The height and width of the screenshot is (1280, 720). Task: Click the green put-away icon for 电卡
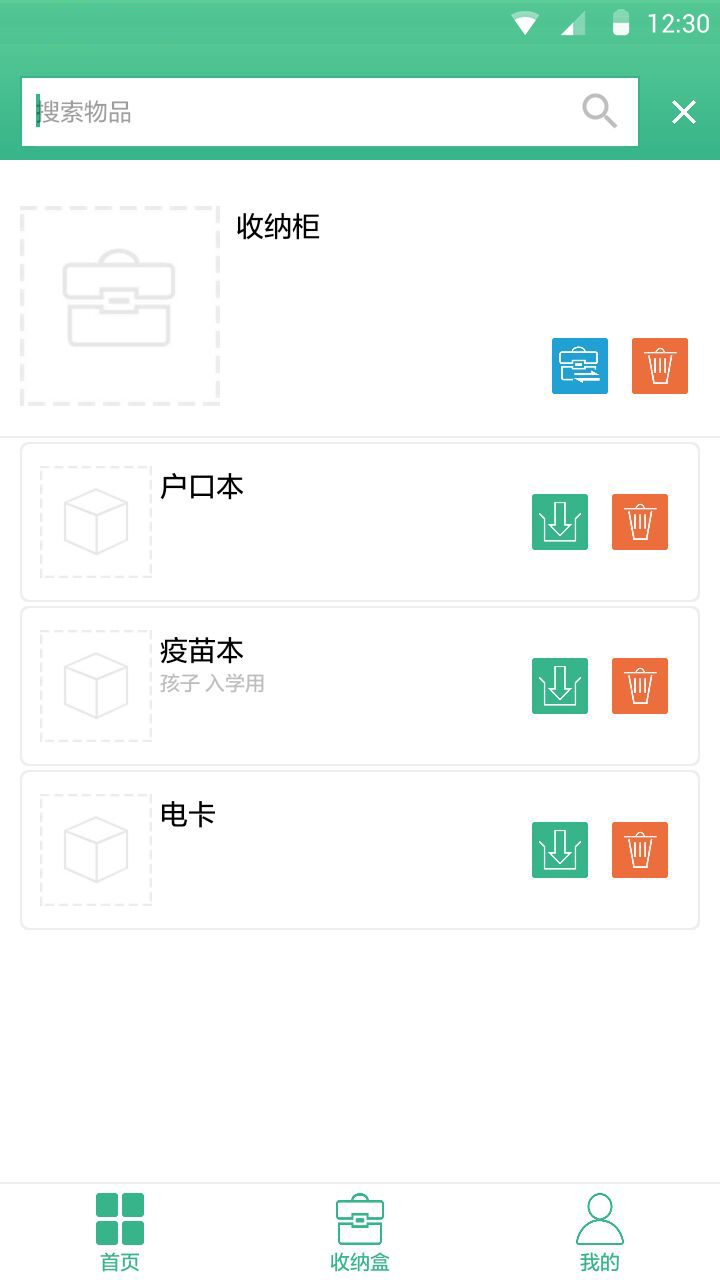(559, 850)
